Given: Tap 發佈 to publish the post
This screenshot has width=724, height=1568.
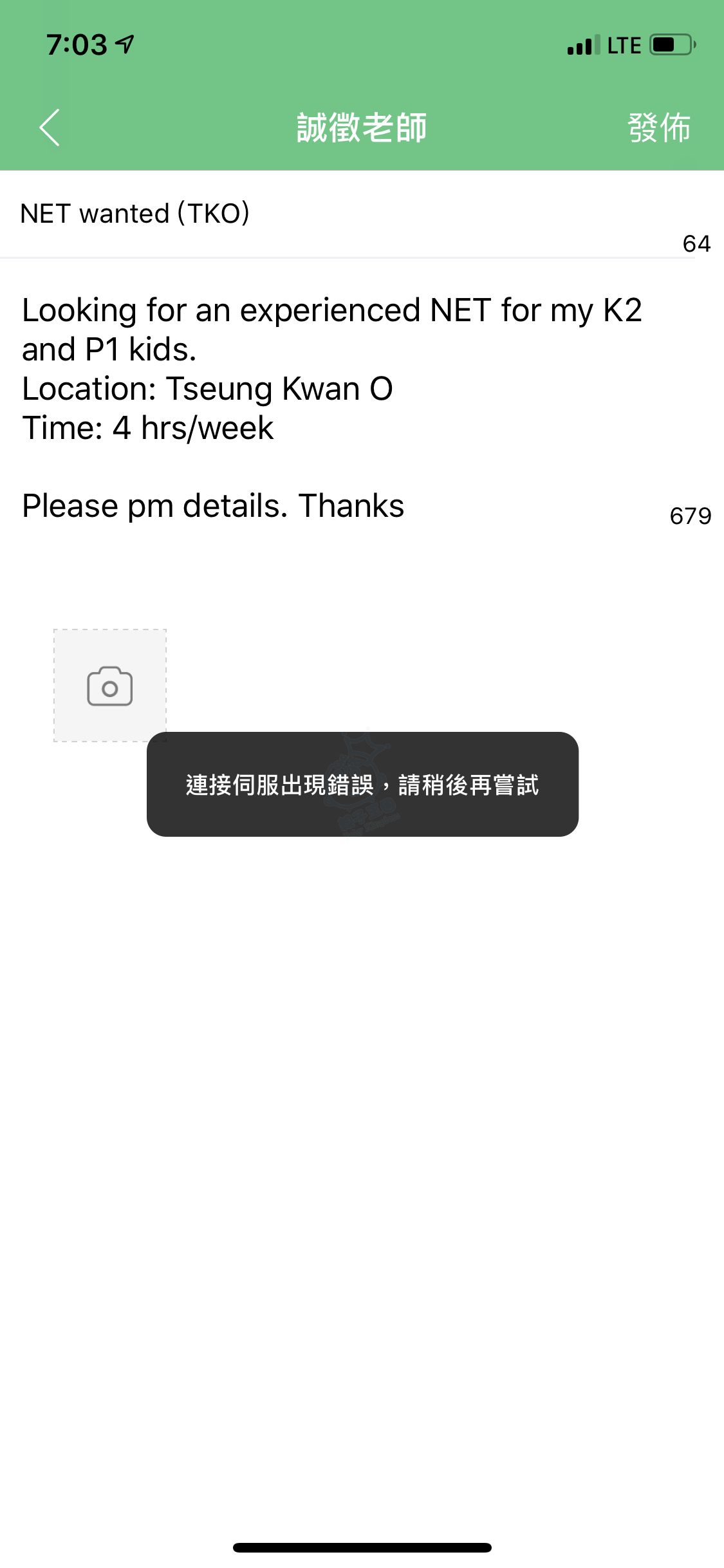Looking at the screenshot, I should click(x=658, y=127).
